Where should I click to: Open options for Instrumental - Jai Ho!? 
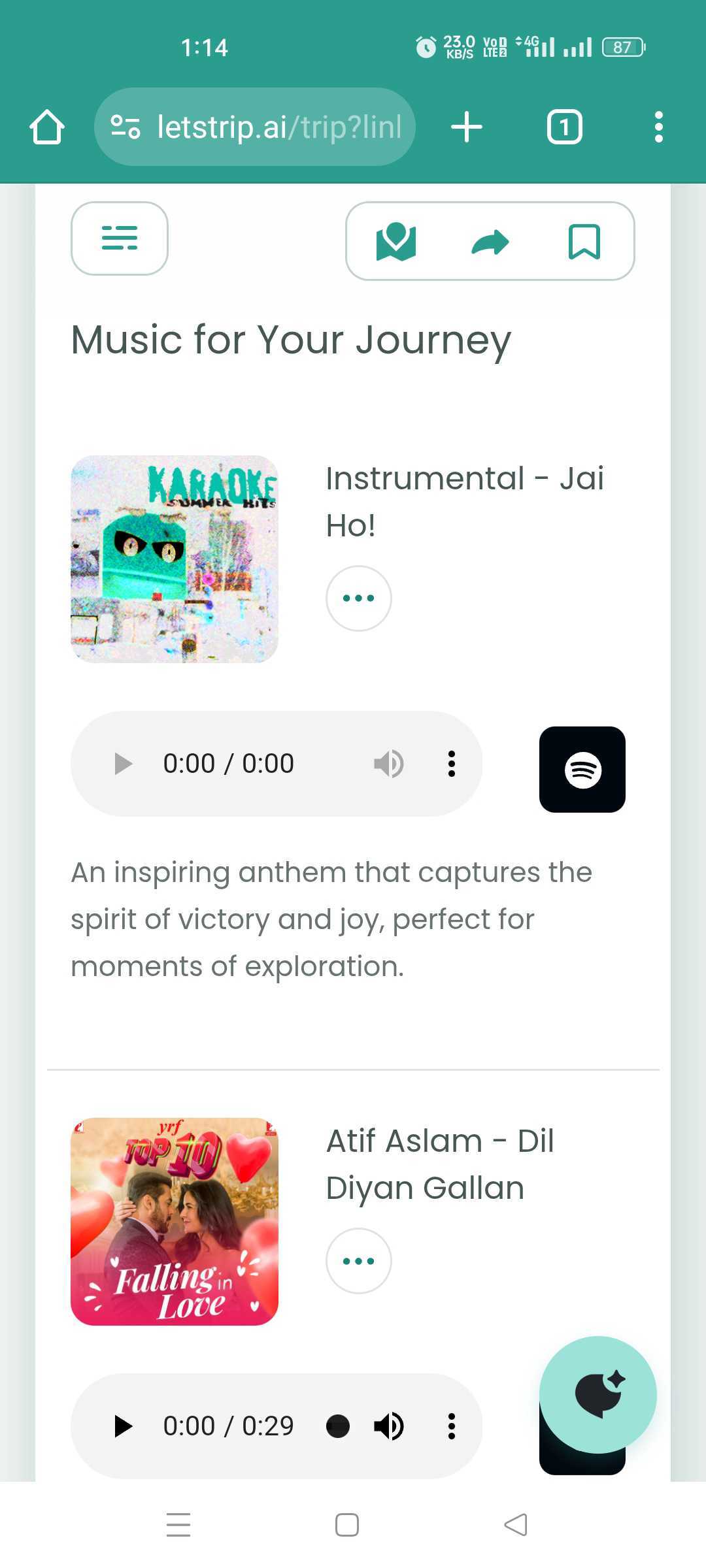358,598
